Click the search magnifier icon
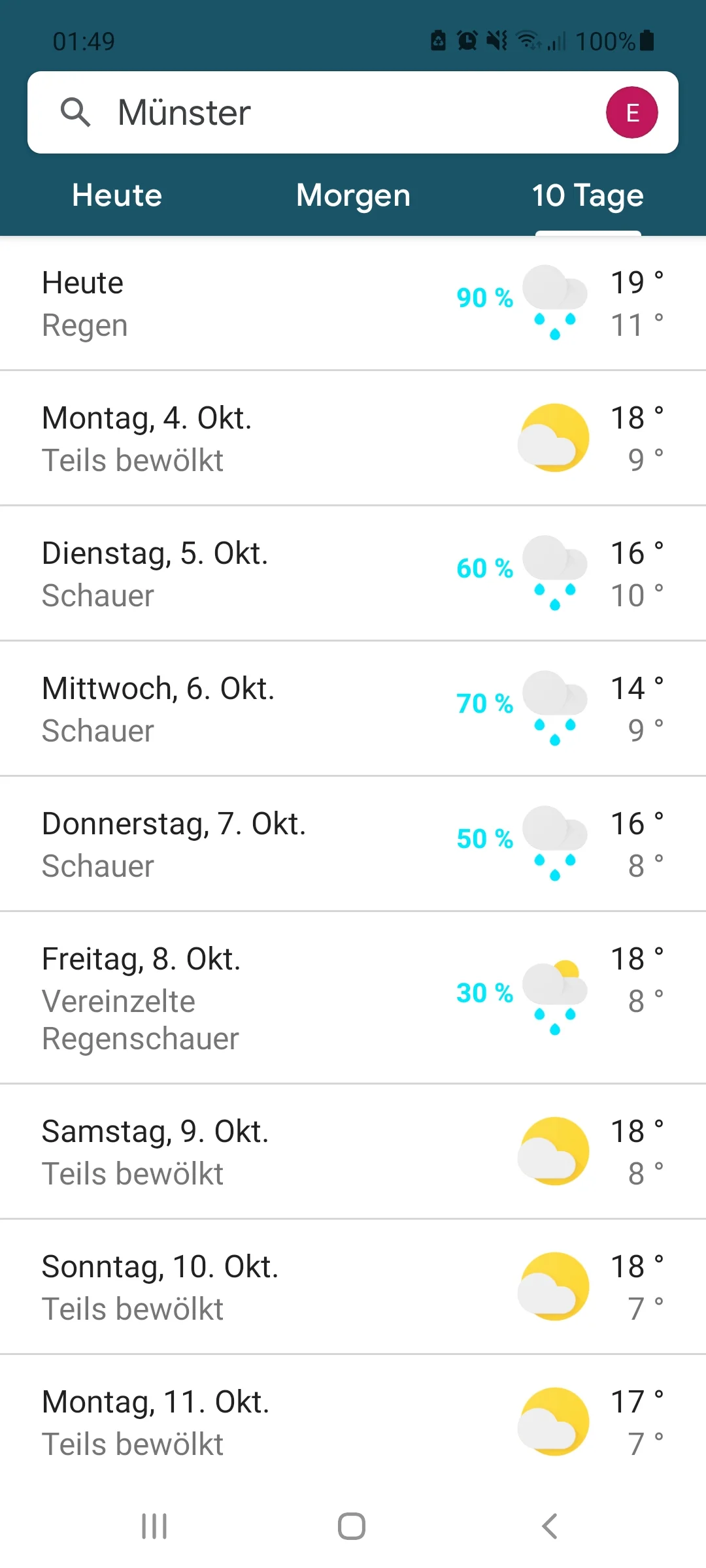The image size is (706, 1568). [76, 112]
